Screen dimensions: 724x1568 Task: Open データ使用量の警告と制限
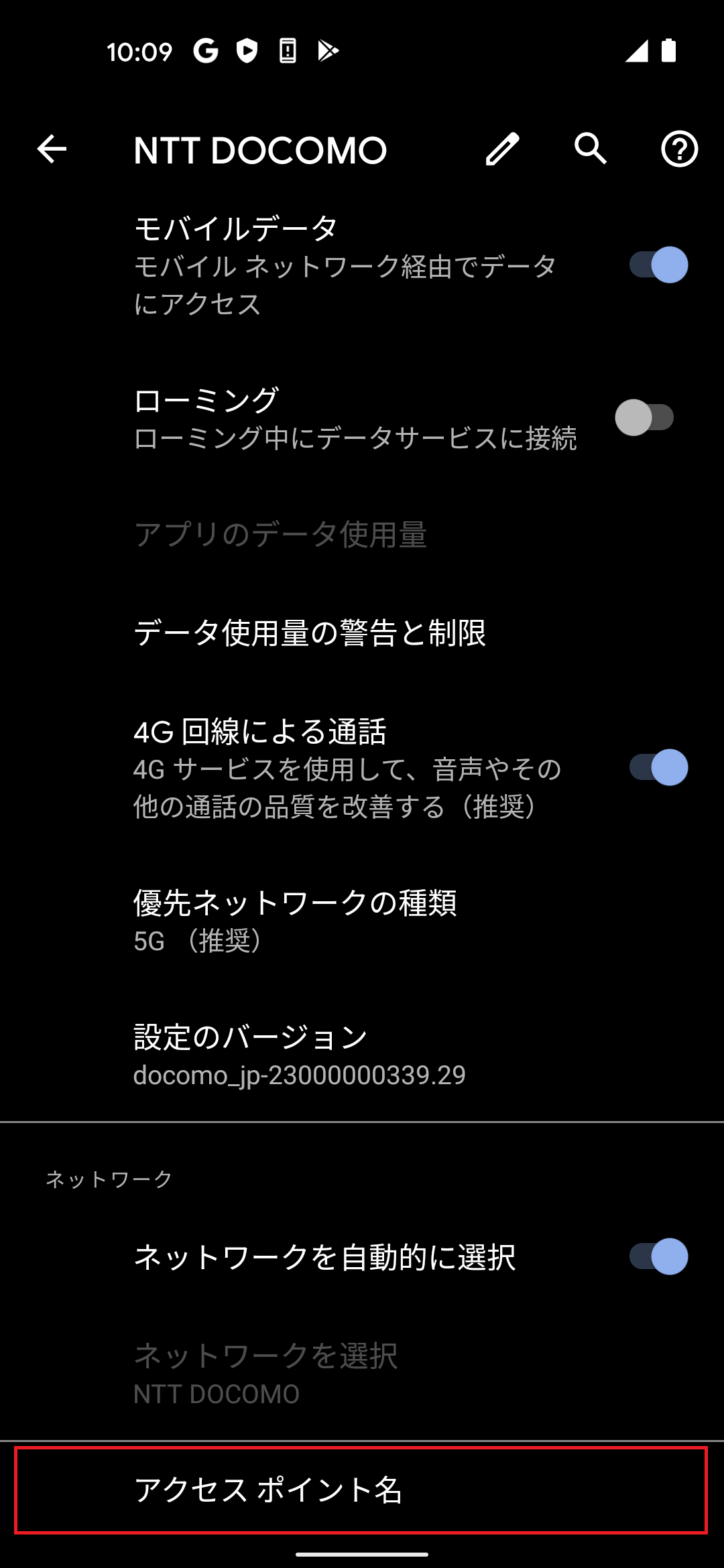tap(312, 633)
